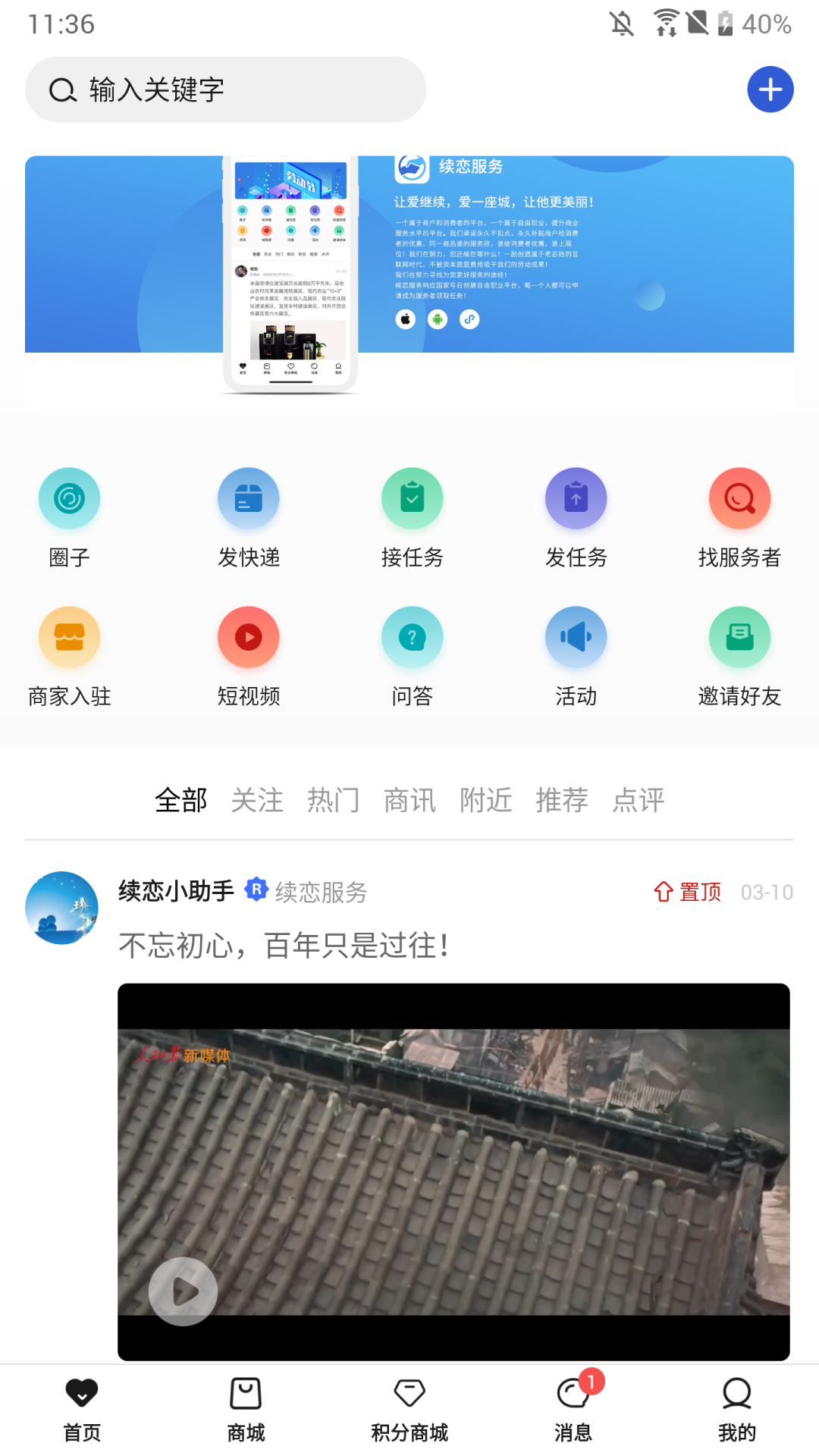
Task: Show the 附近 nearby feed
Action: (485, 800)
